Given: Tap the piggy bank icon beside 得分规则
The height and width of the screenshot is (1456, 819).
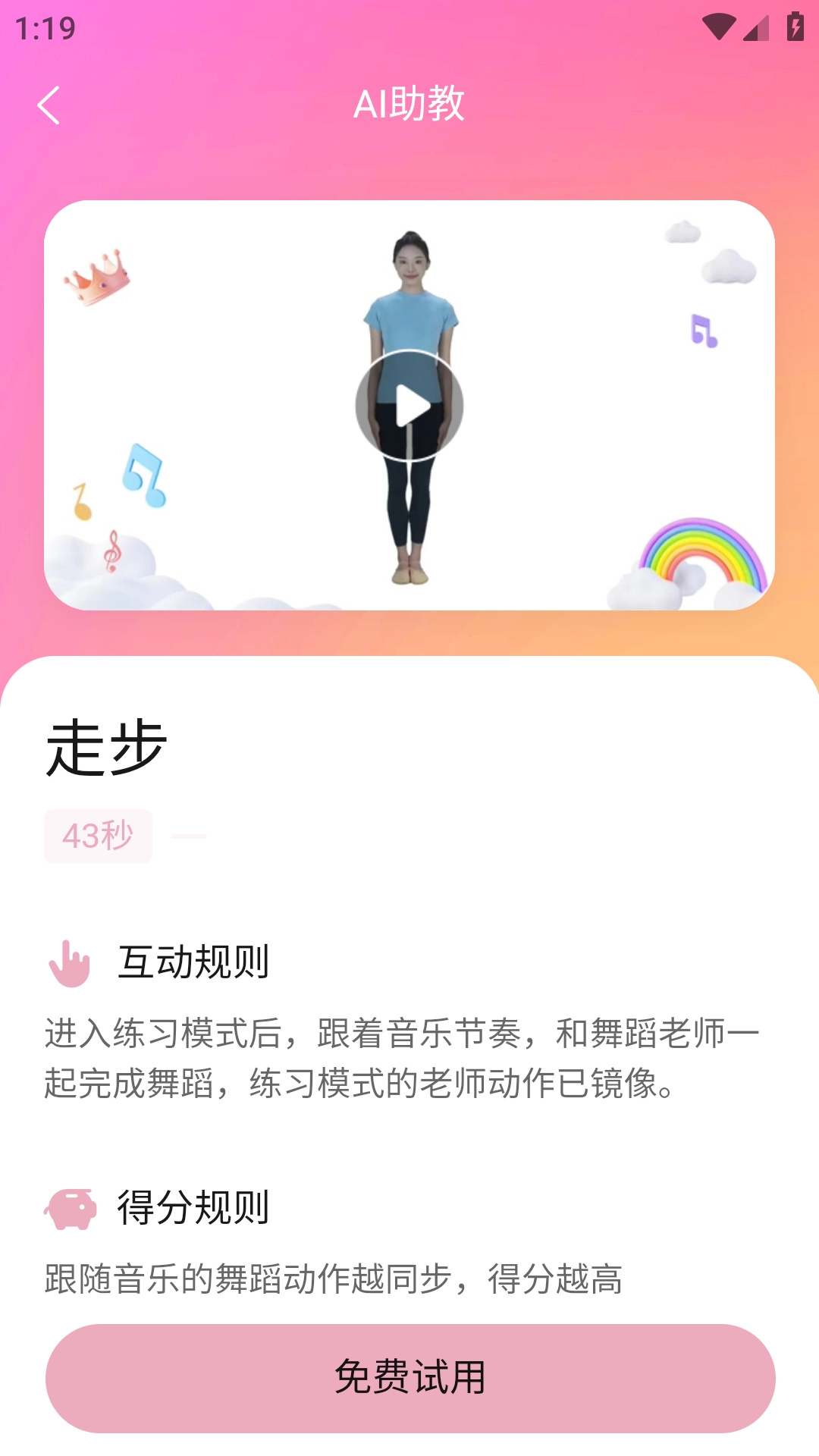Looking at the screenshot, I should [x=71, y=1207].
